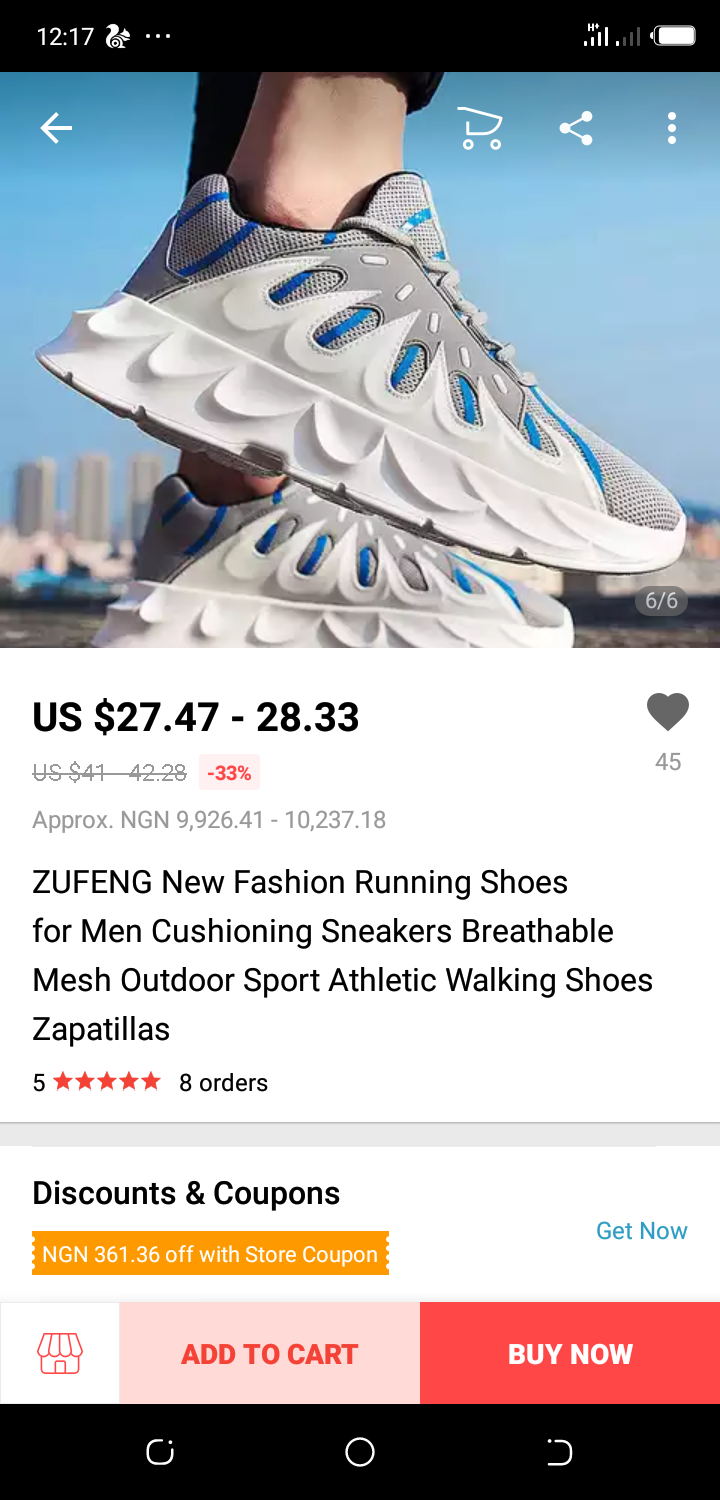This screenshot has width=720, height=1500.
Task: Tap Get Now for store coupon
Action: click(641, 1231)
